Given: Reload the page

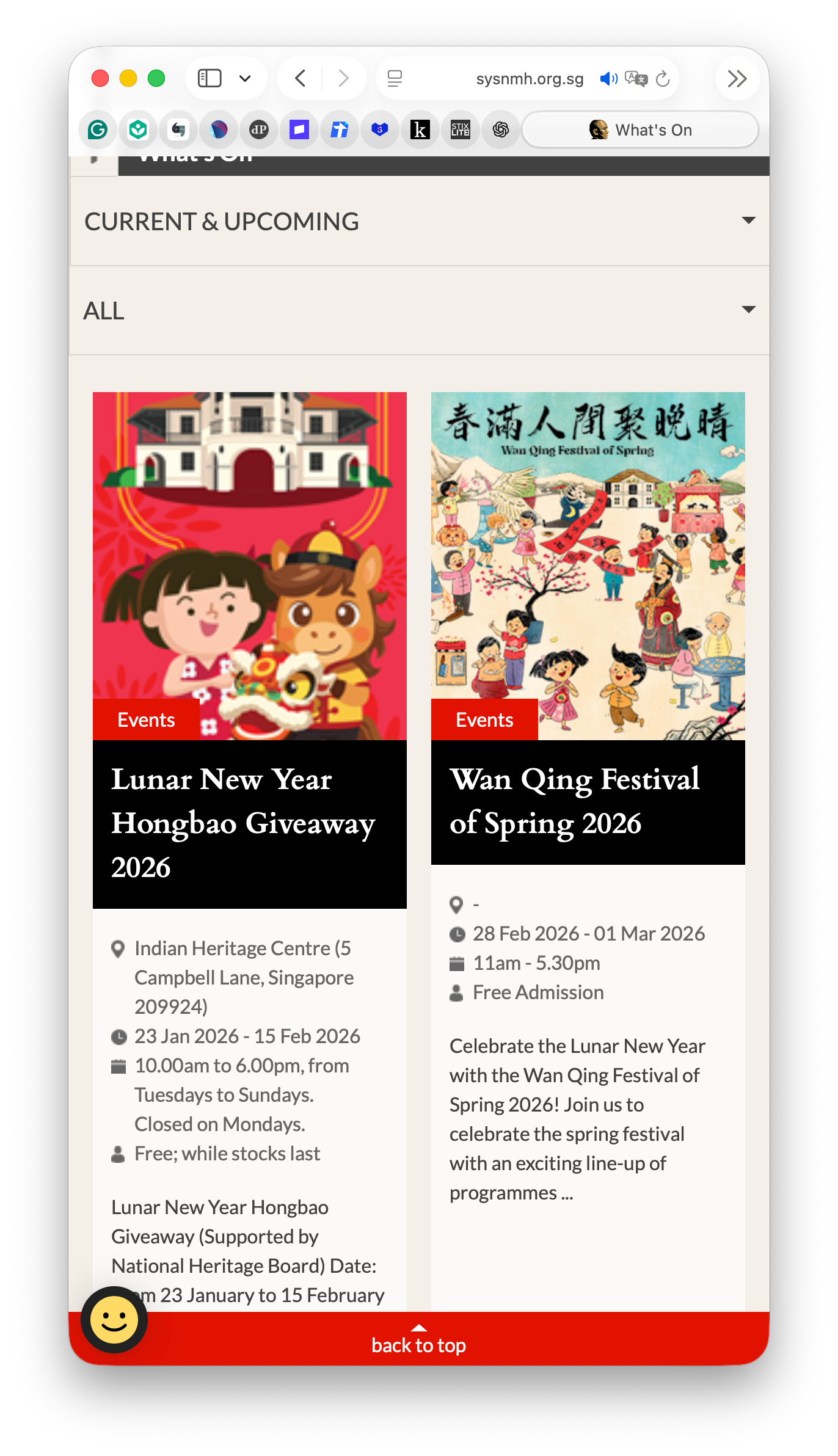Looking at the screenshot, I should tap(663, 79).
